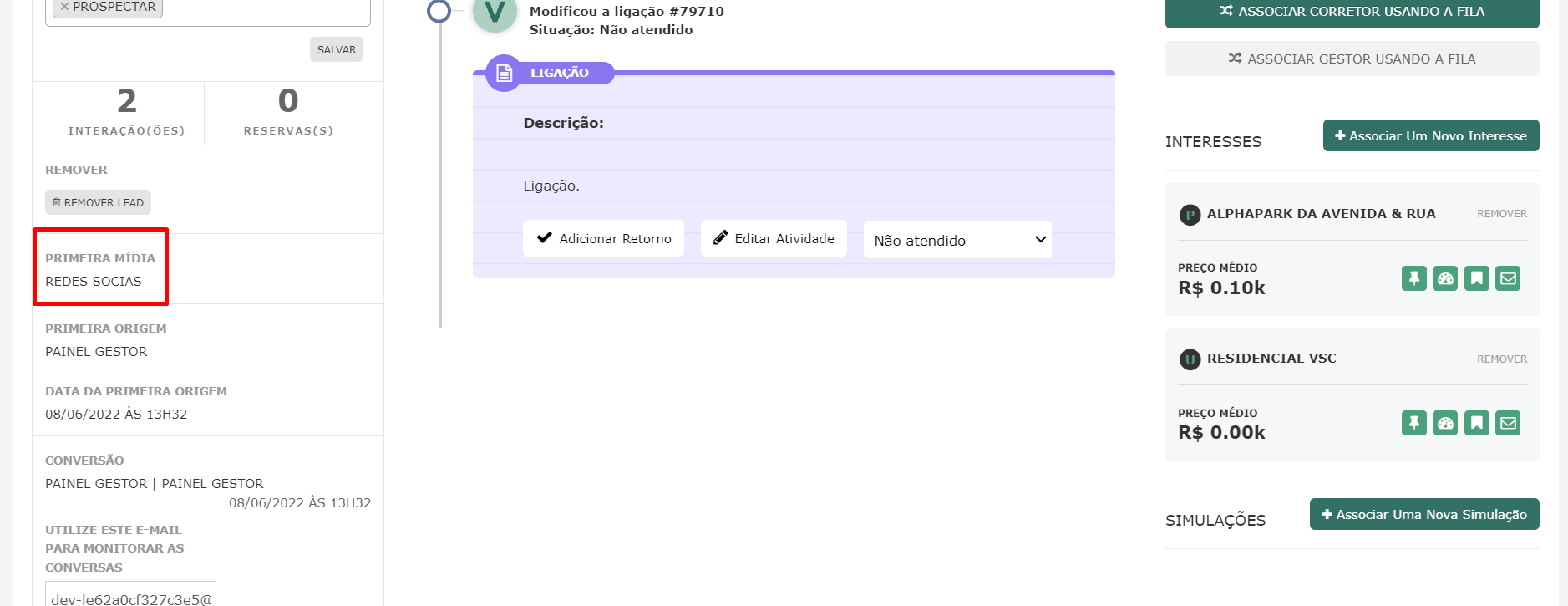Tap the pin icon on RESIDENCIAL VSC card
This screenshot has height=606, width=1568.
coord(1413,423)
